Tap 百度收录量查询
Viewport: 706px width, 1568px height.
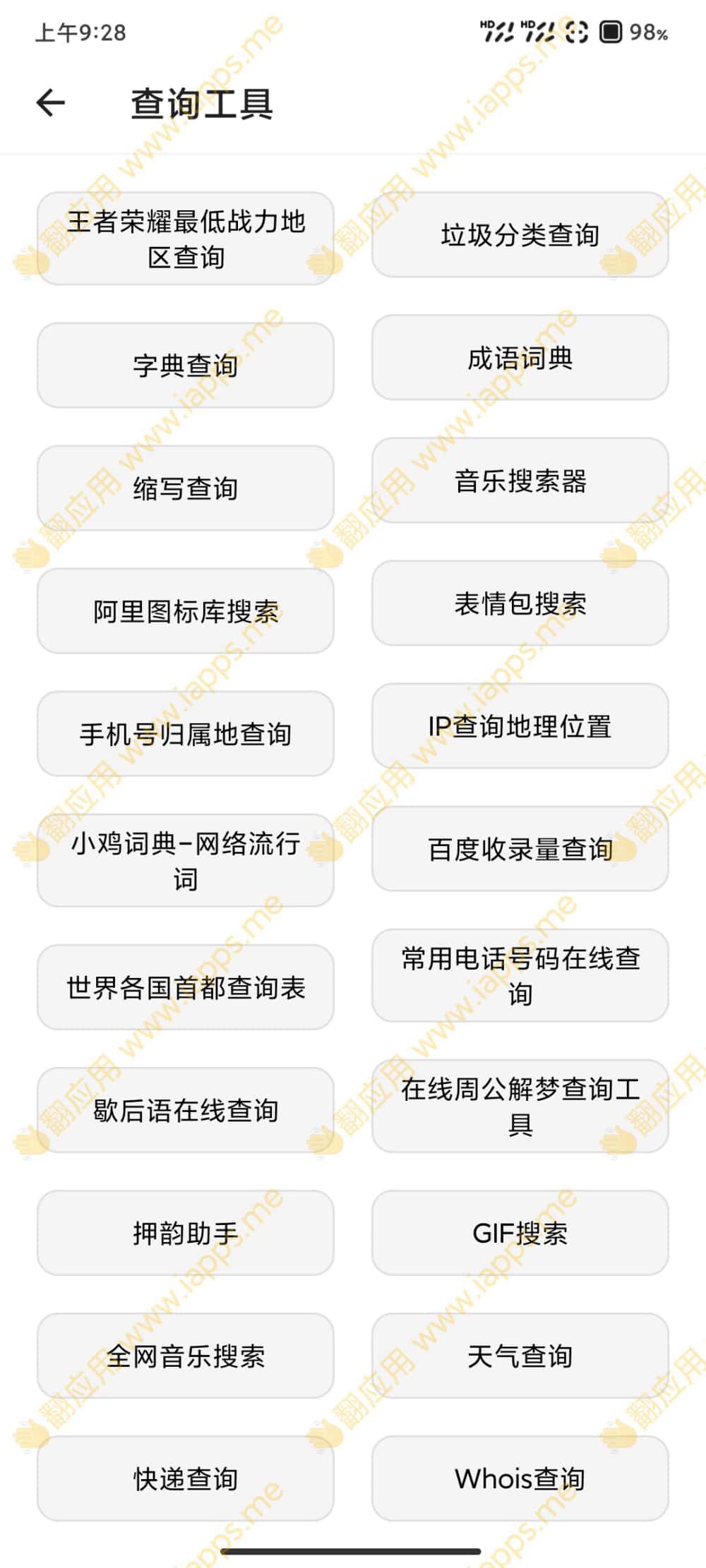point(520,849)
